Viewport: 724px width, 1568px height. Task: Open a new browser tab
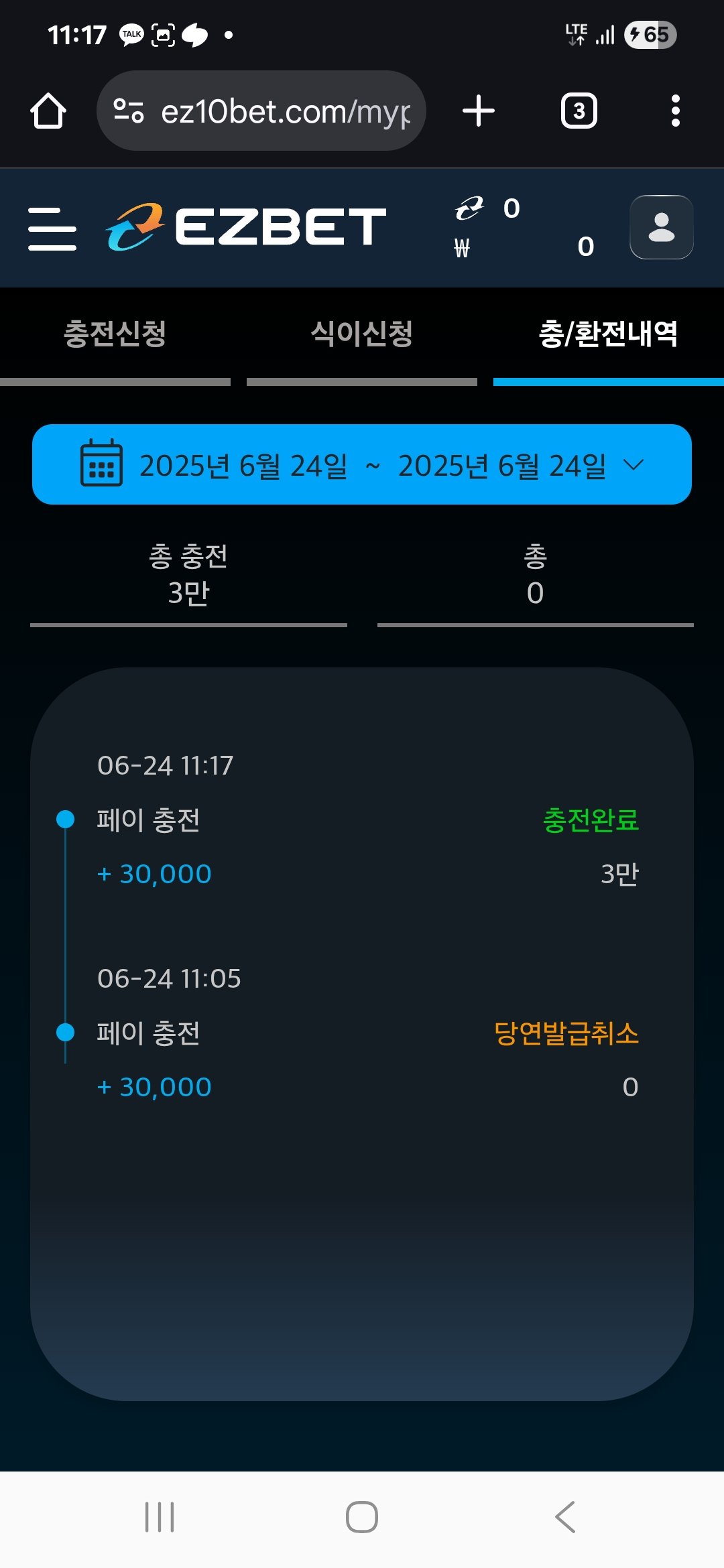point(479,111)
